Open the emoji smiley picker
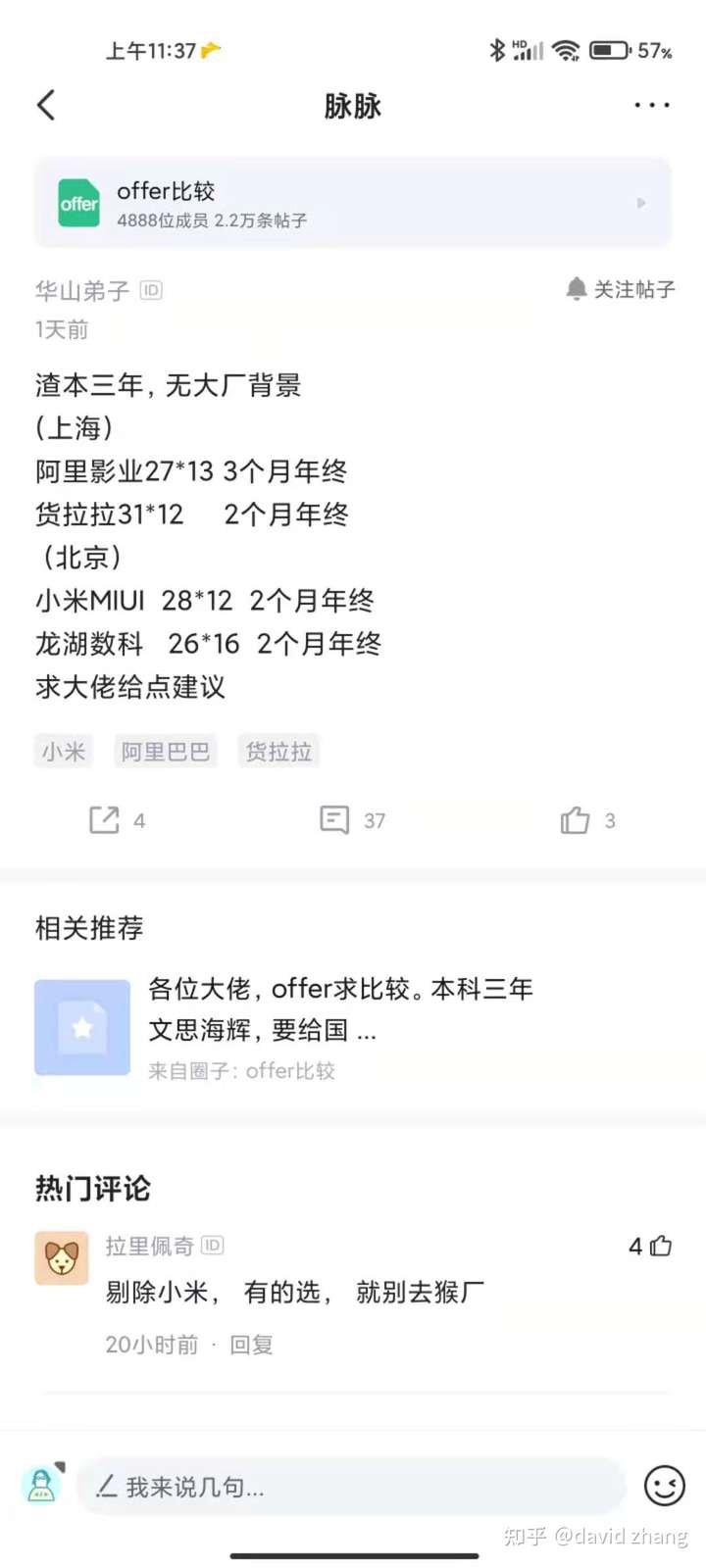 click(664, 1487)
